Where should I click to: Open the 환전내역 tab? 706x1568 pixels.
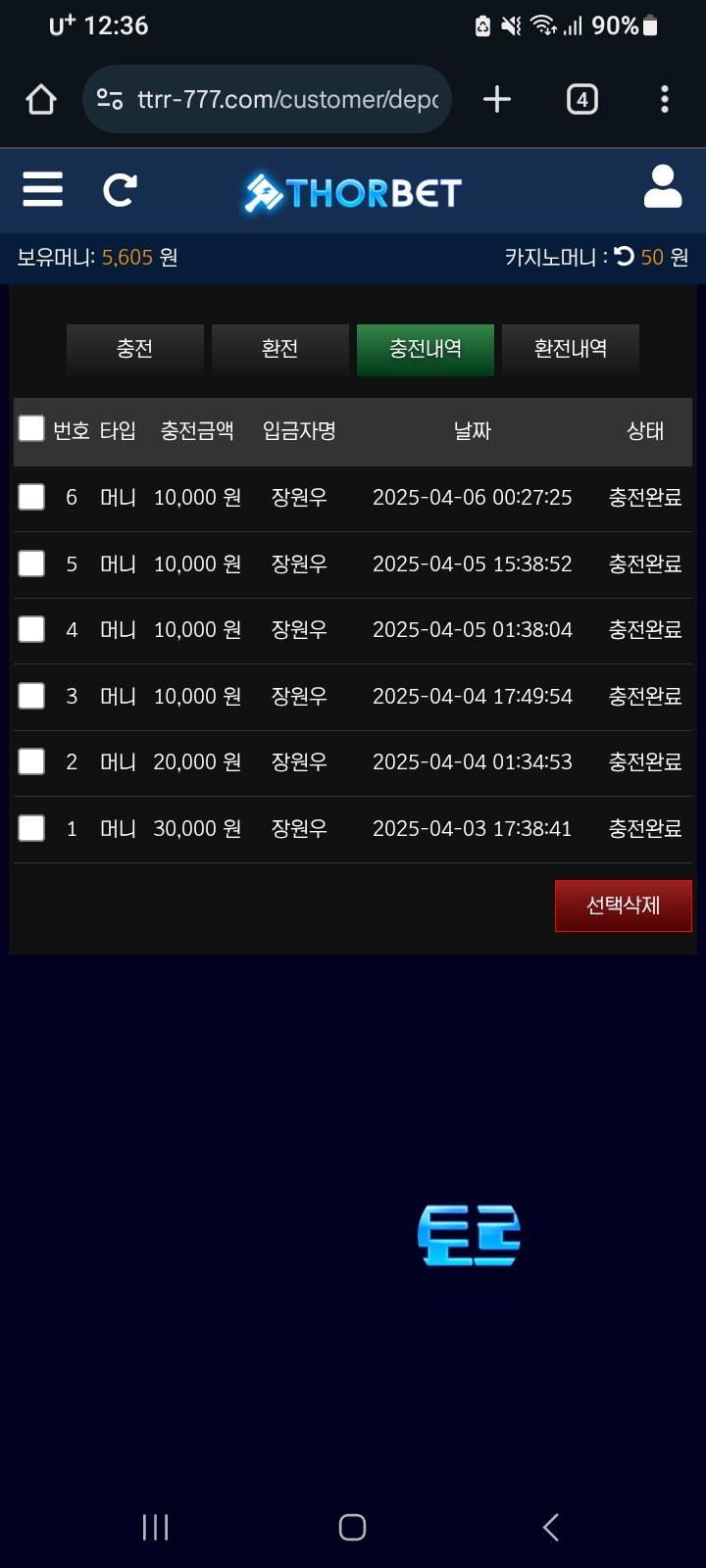point(570,349)
